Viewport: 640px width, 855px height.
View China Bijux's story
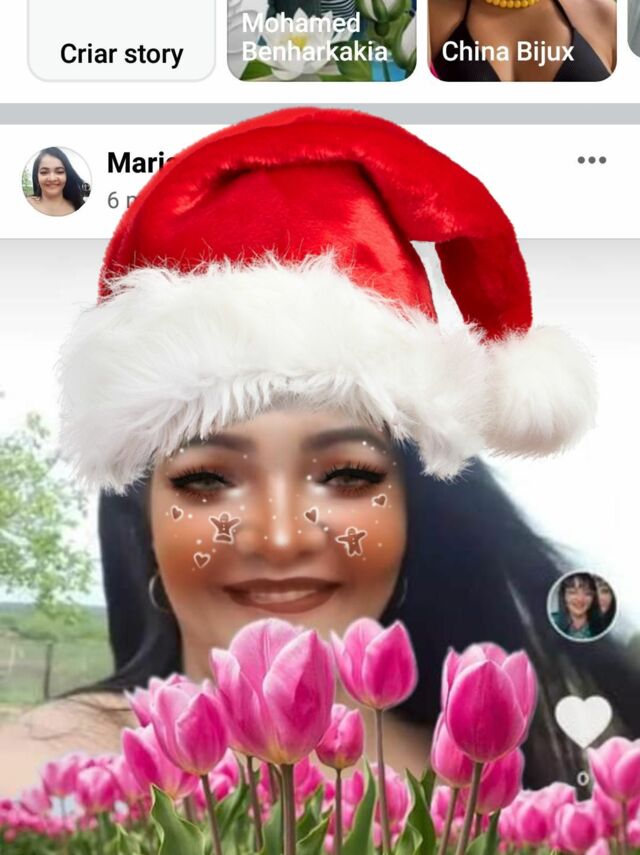pyautogui.click(x=520, y=40)
